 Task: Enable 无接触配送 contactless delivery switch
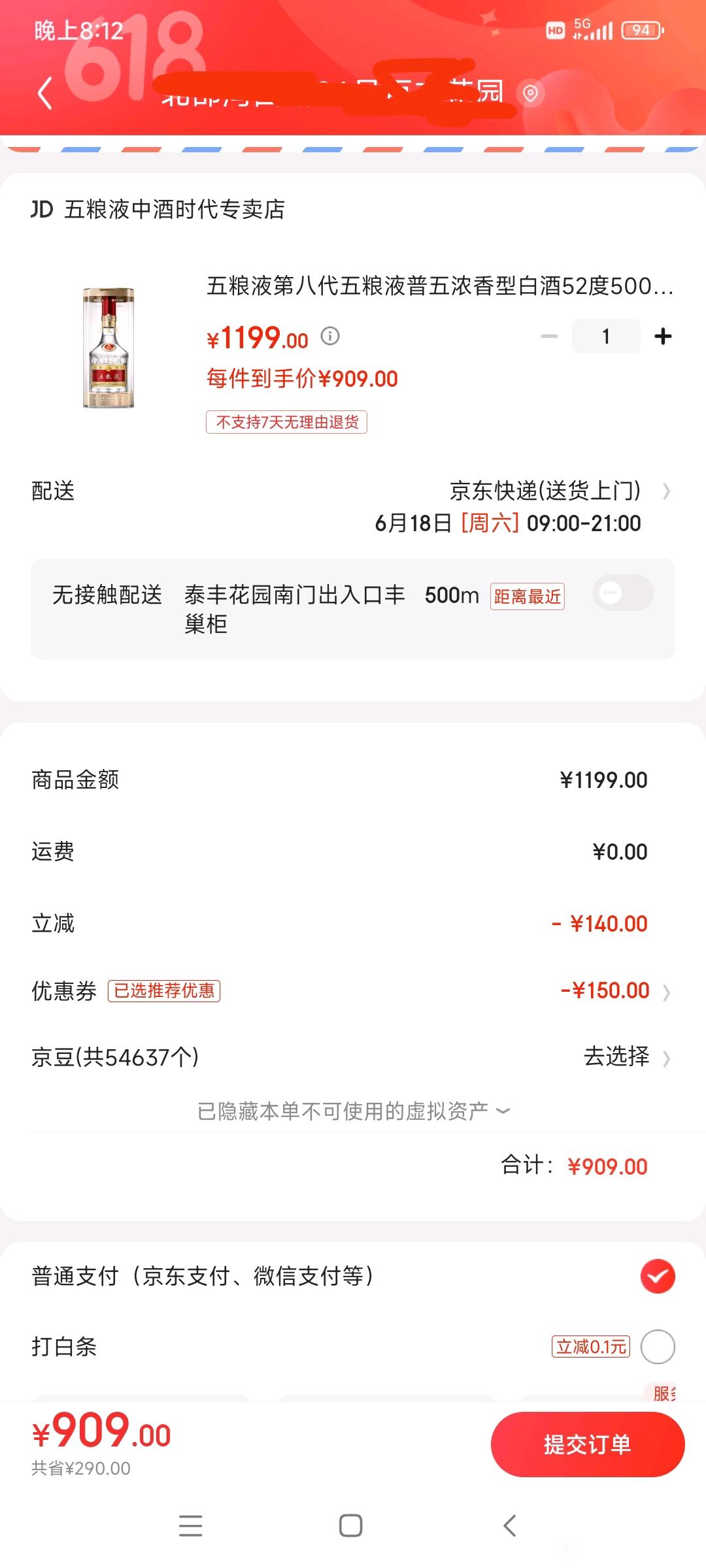(x=623, y=593)
